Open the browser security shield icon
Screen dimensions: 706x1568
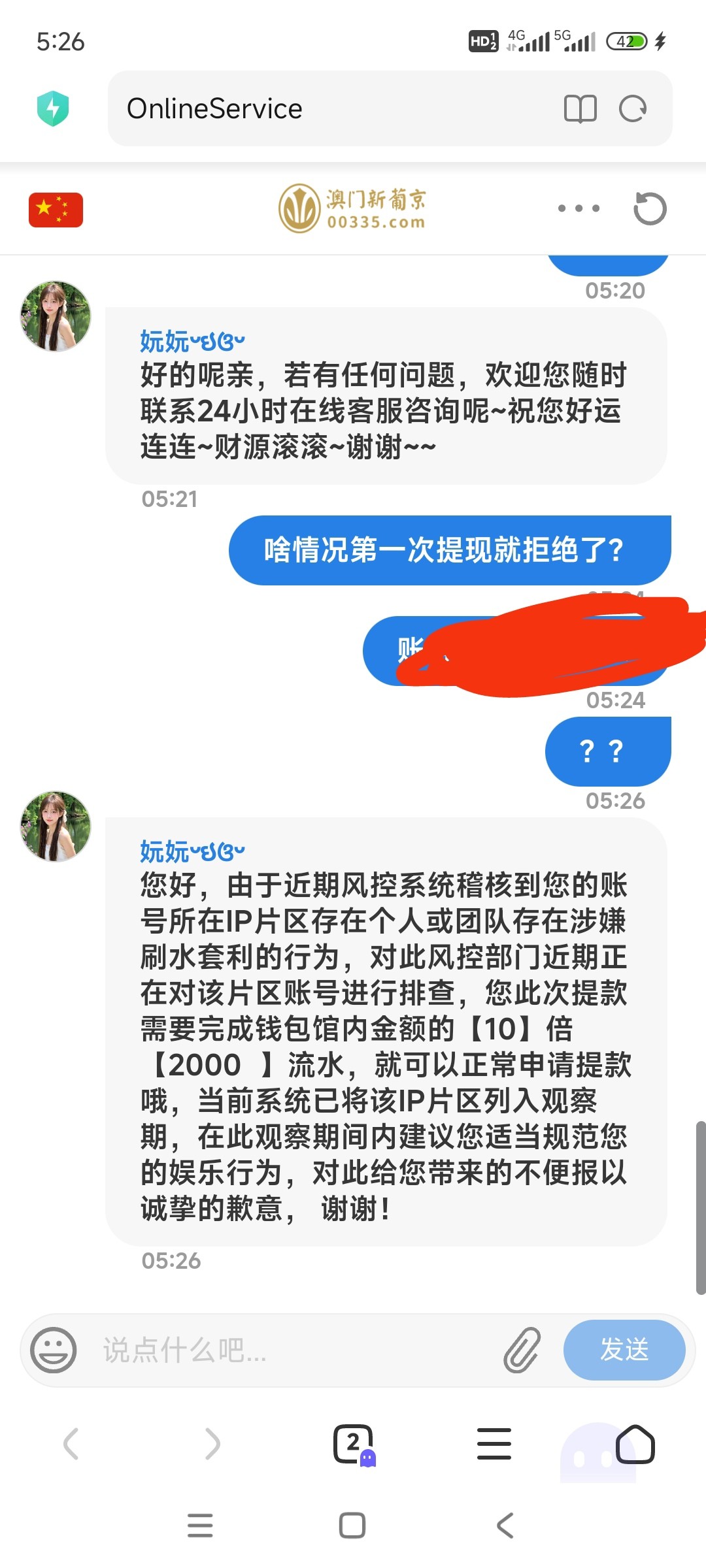point(53,108)
